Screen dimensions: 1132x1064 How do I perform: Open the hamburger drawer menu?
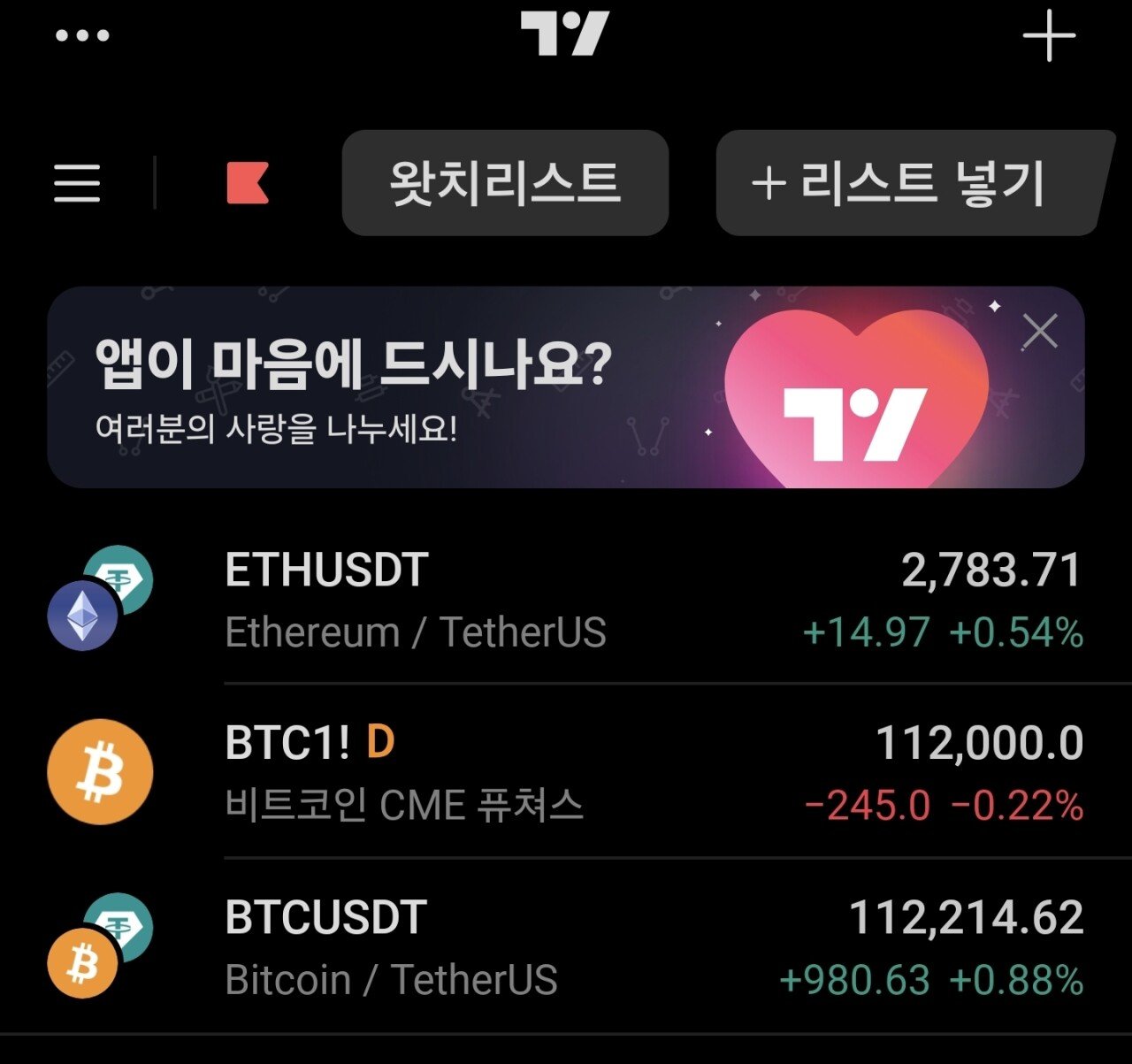(77, 183)
